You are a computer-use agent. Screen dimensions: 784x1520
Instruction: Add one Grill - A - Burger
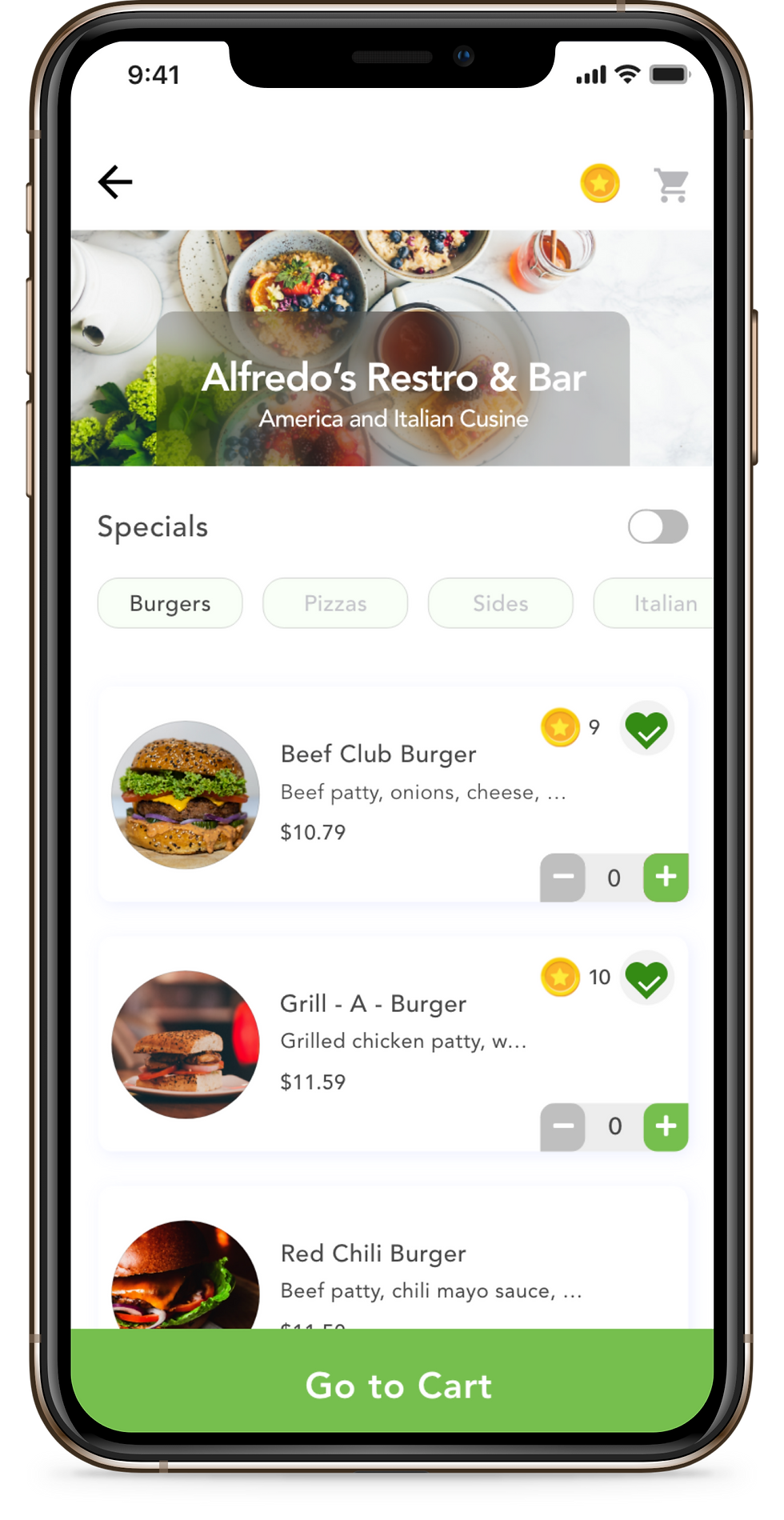pos(666,1126)
